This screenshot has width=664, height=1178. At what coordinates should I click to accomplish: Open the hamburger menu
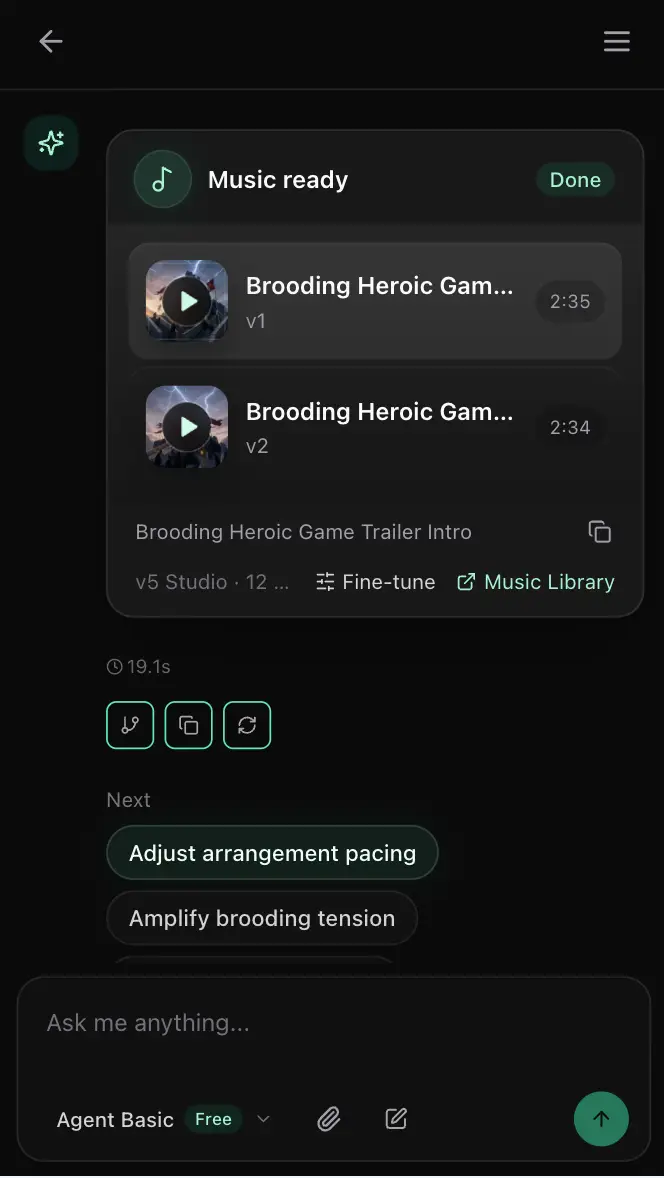point(616,41)
